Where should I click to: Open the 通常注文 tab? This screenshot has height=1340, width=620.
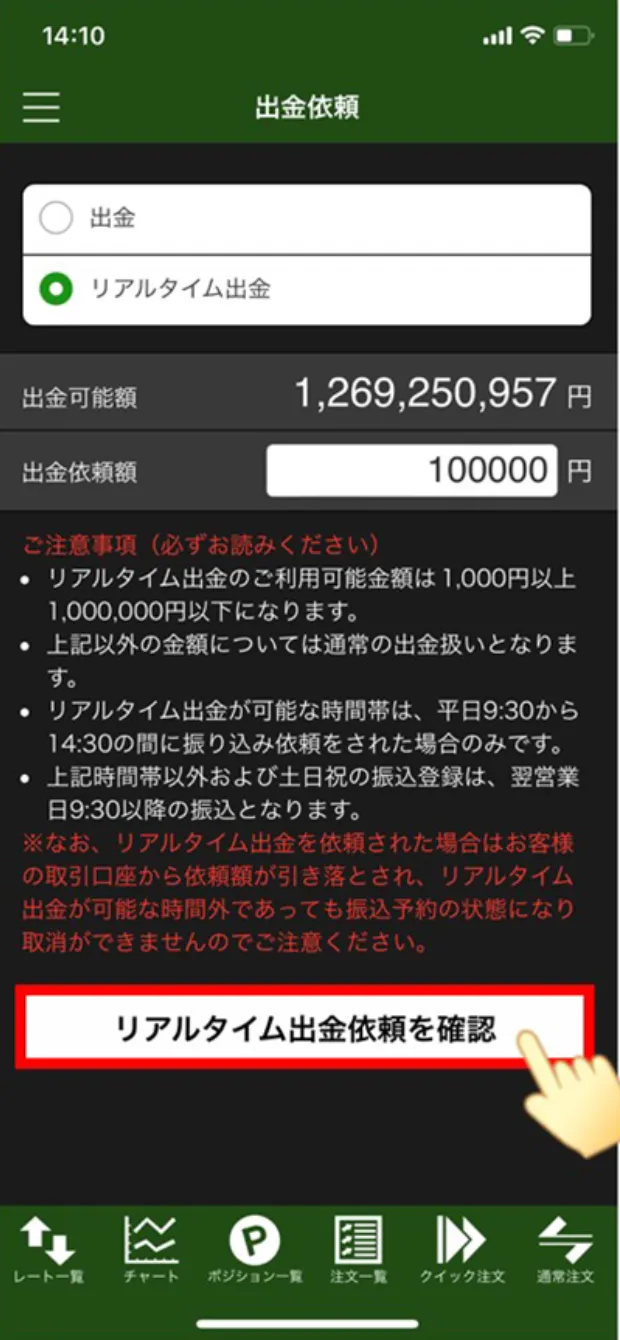click(565, 1249)
